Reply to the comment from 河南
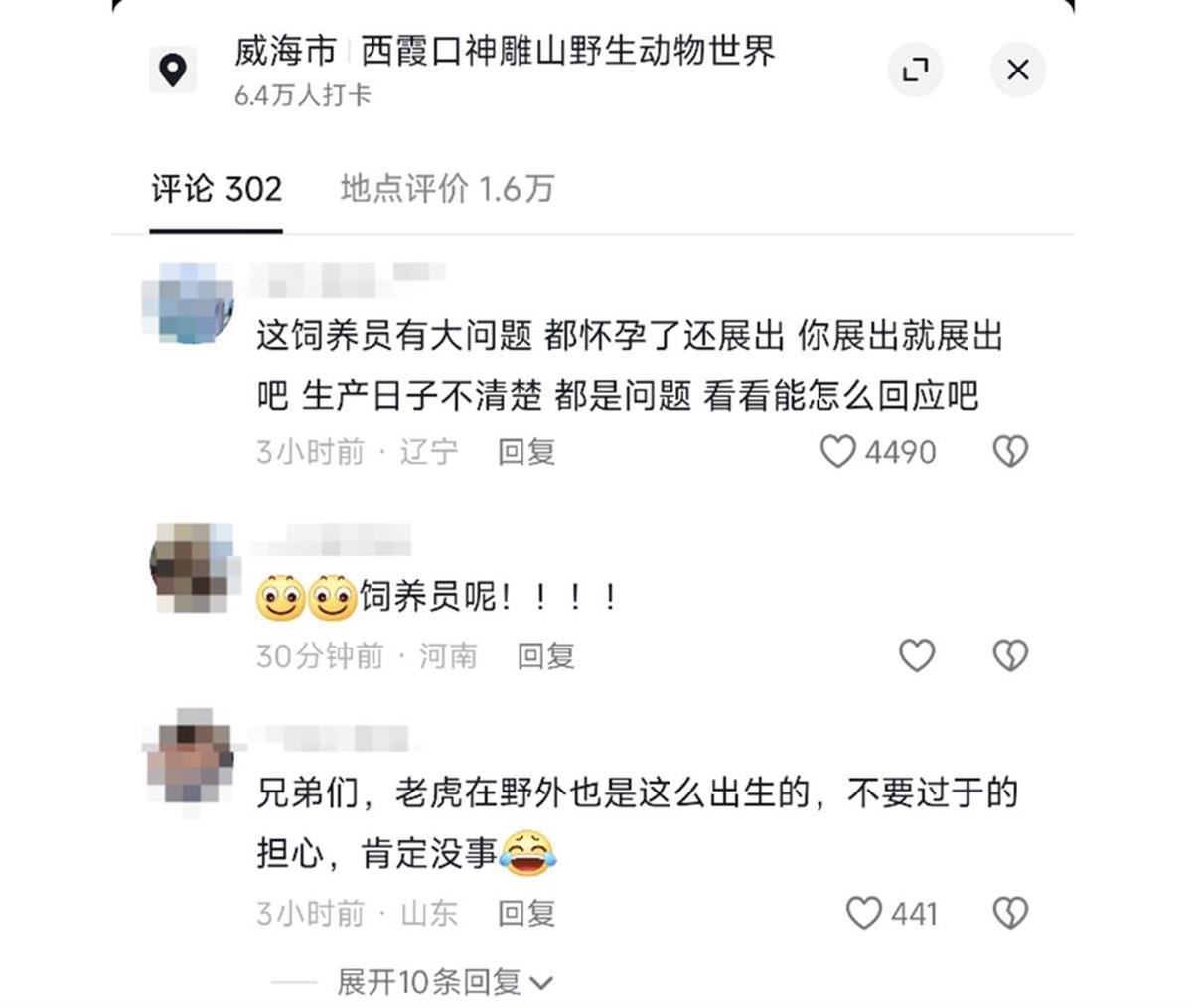The image size is (1192, 1008). tap(545, 655)
